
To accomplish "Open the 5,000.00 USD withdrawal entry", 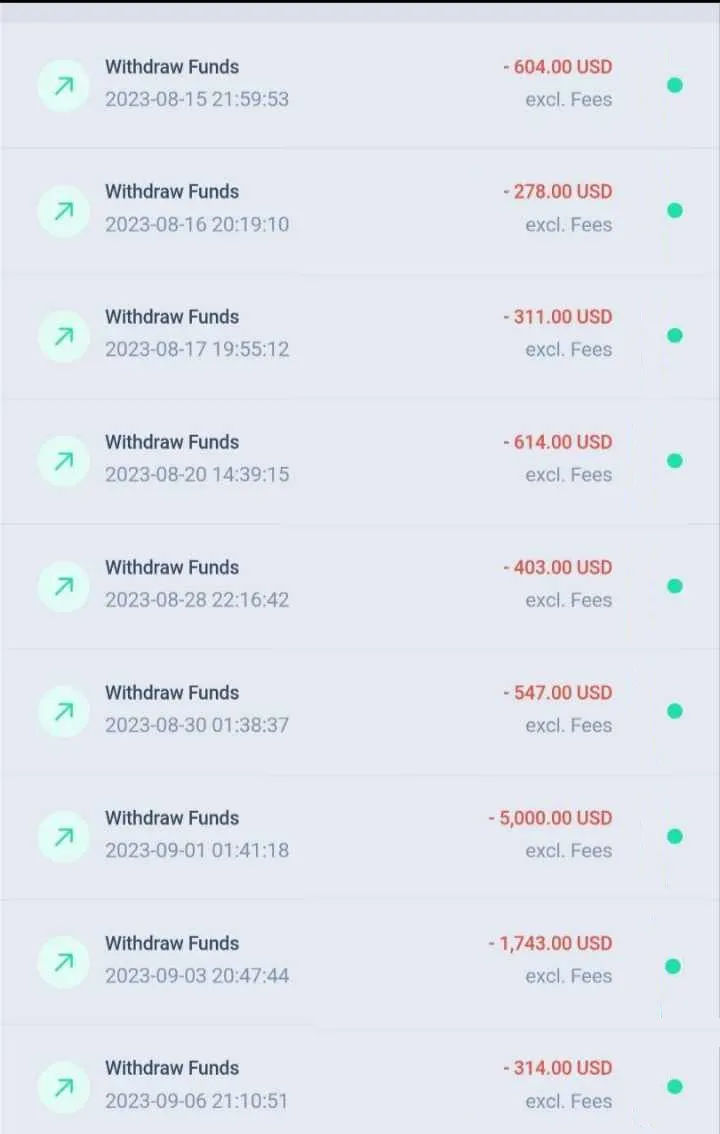I will (x=360, y=834).
